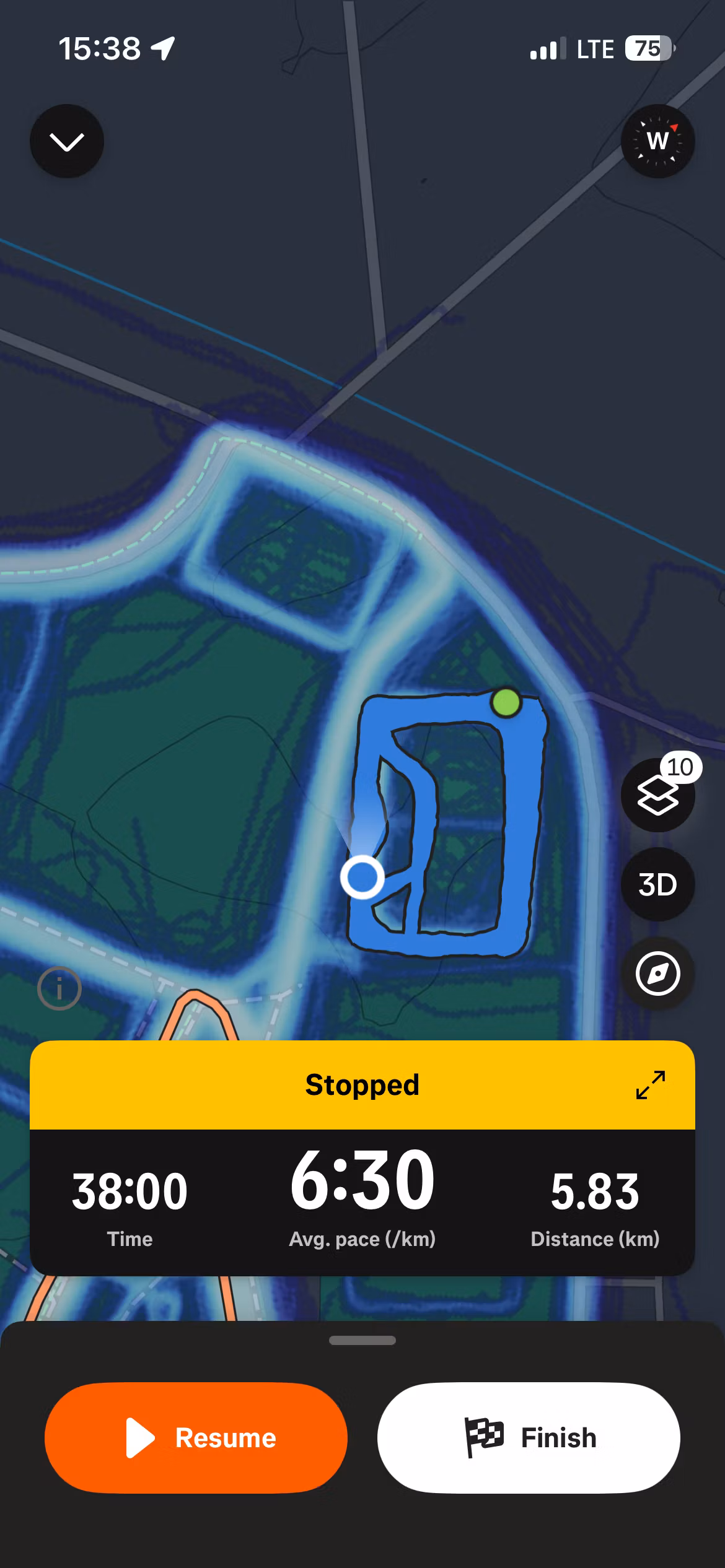The height and width of the screenshot is (1568, 725).
Task: Collapse the recording screen with the down chevron
Action: (67, 142)
